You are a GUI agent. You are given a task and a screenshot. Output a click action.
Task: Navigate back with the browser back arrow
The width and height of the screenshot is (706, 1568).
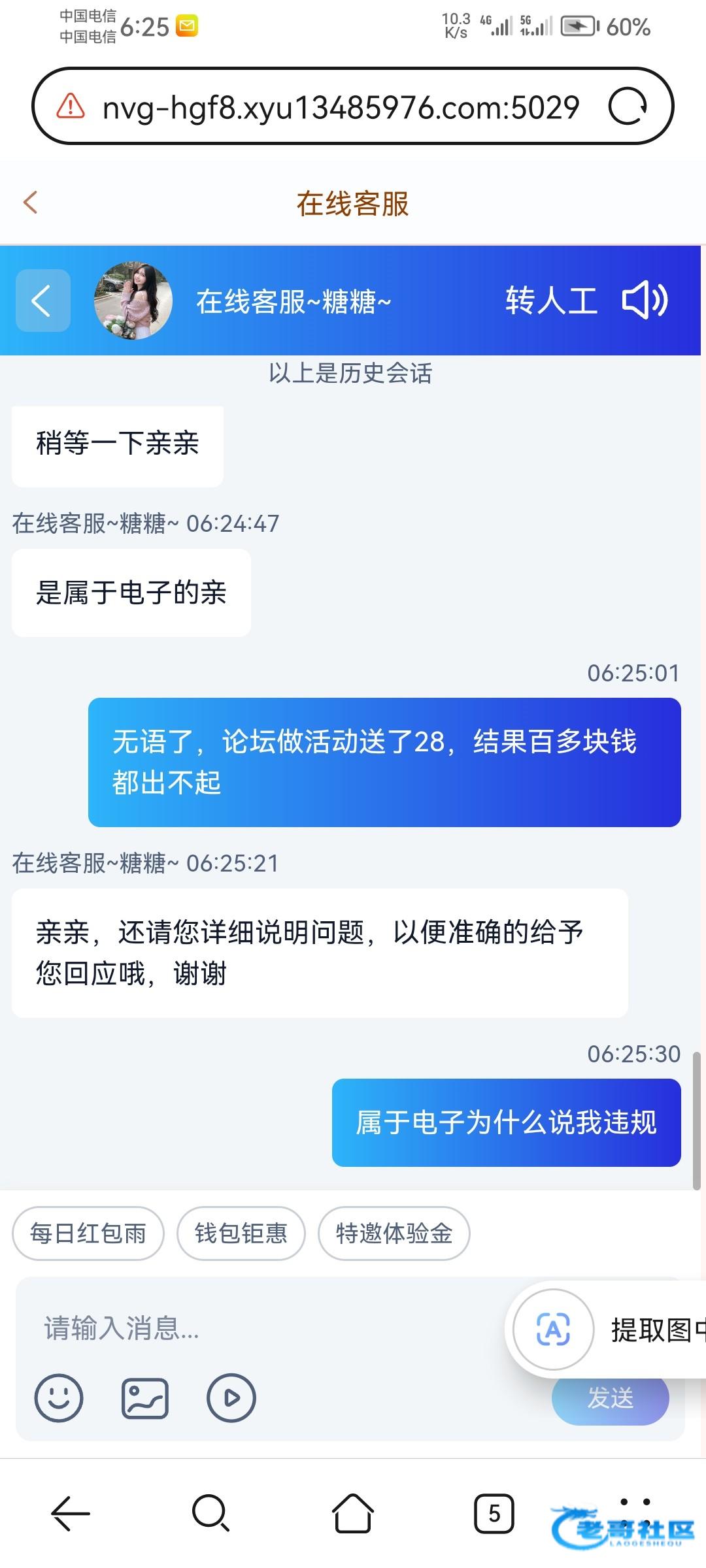[x=71, y=1513]
